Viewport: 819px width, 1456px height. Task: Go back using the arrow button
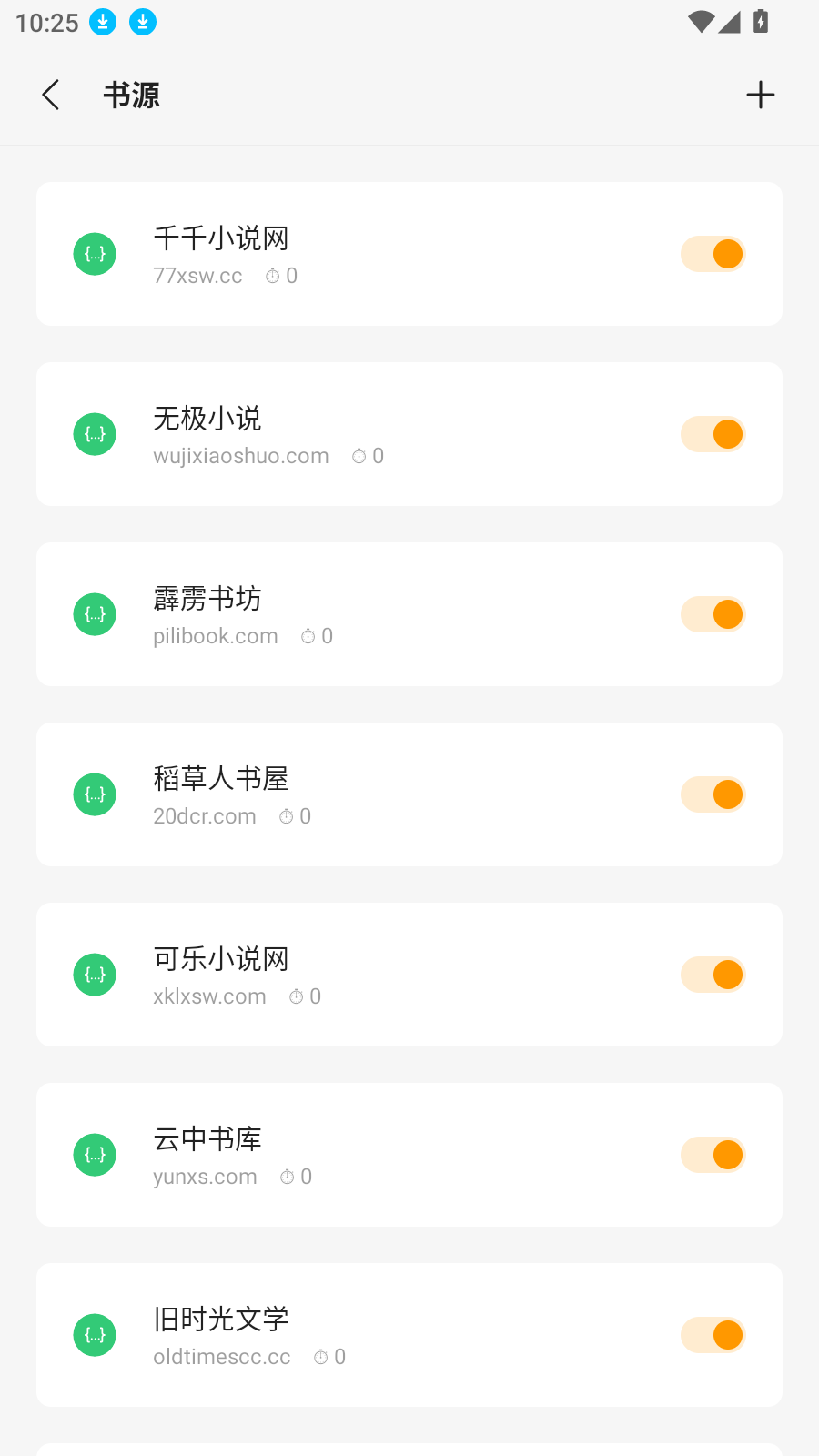point(50,94)
